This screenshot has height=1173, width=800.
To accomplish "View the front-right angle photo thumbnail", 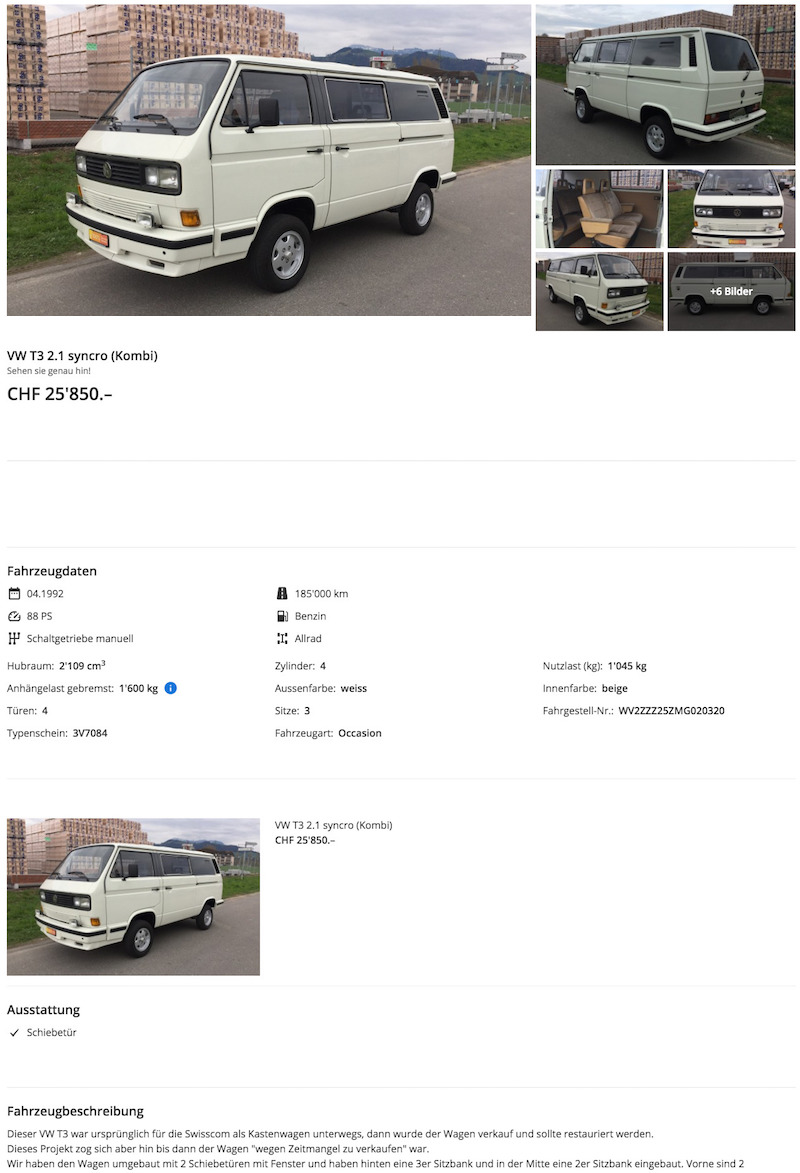I will [x=599, y=291].
